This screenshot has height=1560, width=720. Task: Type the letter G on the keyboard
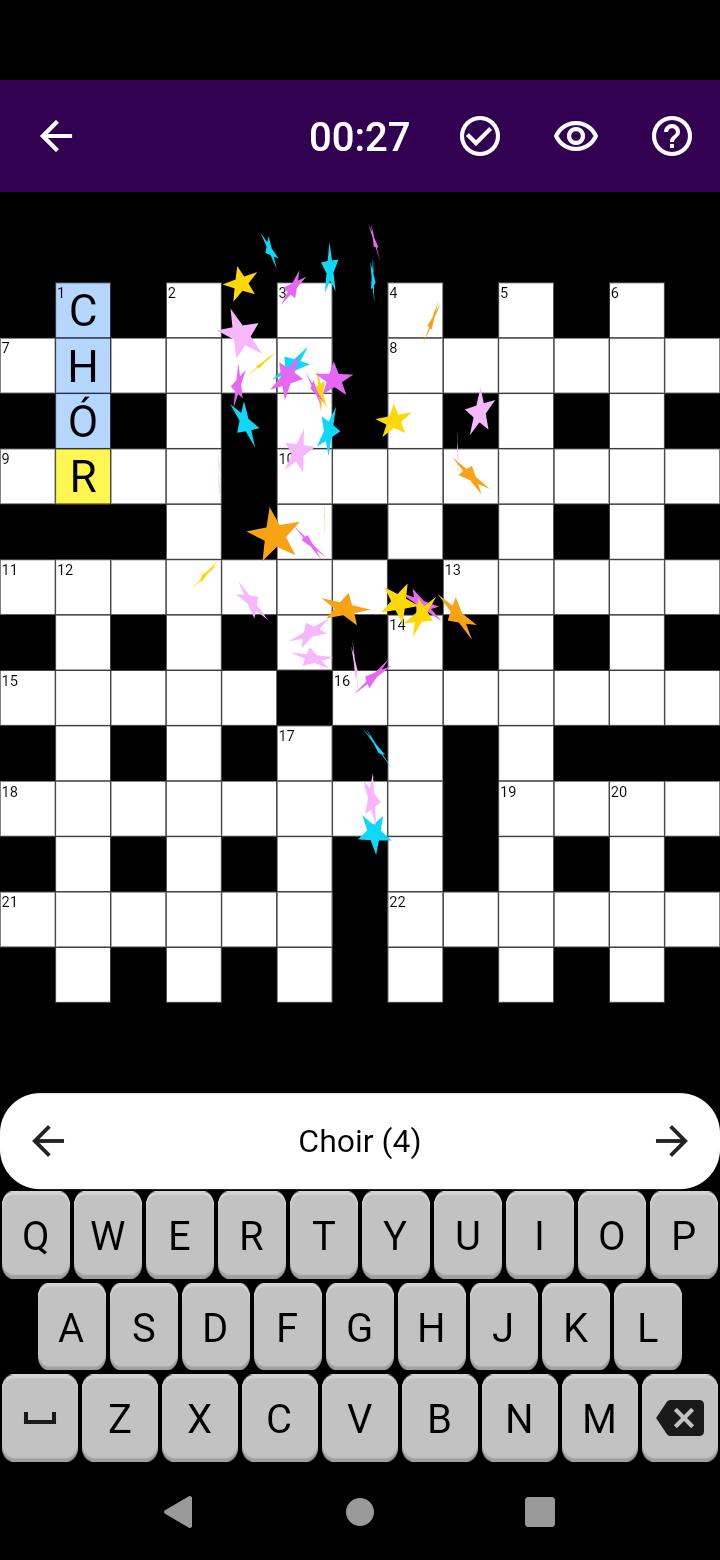(360, 1327)
